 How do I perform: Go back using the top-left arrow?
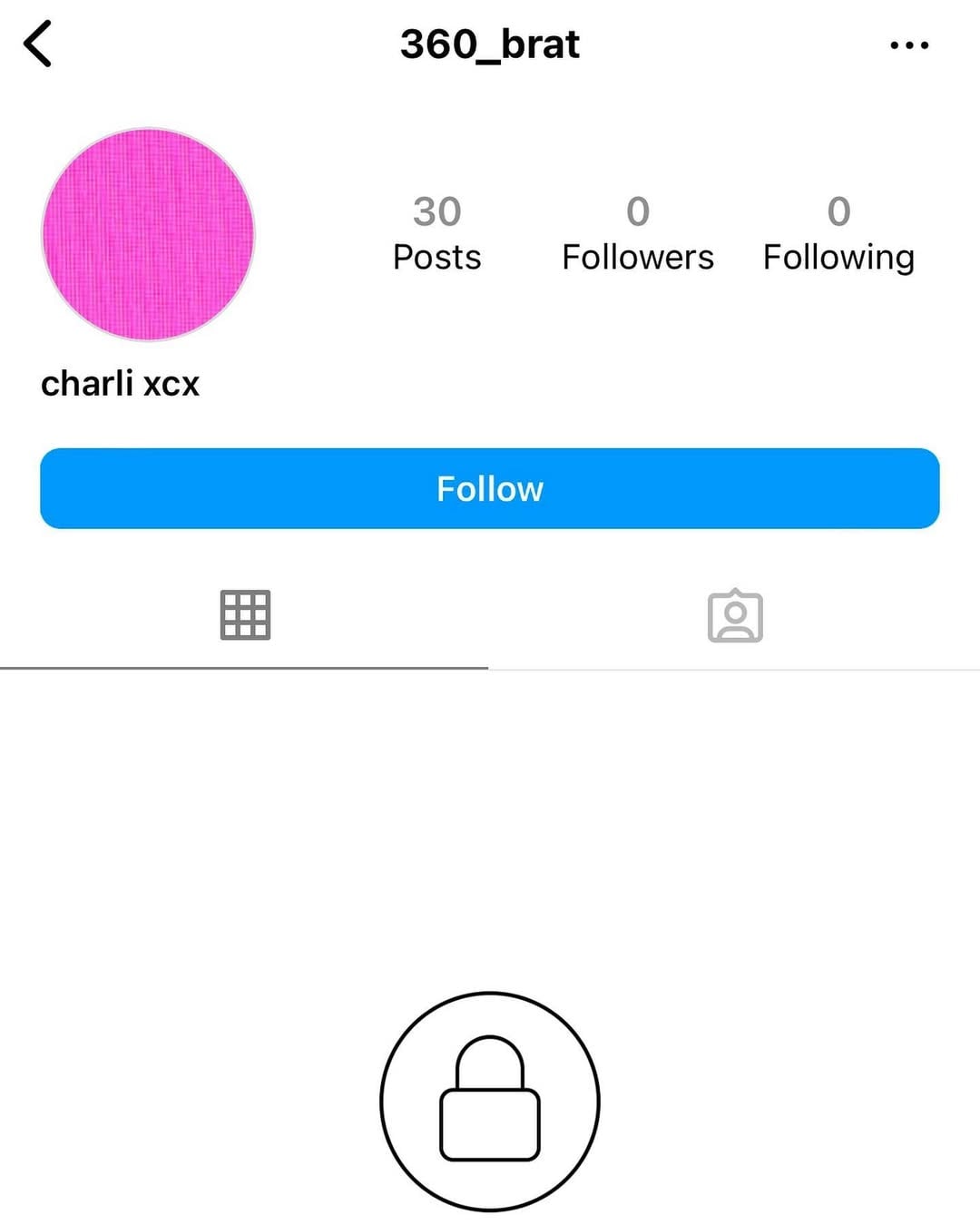click(38, 44)
